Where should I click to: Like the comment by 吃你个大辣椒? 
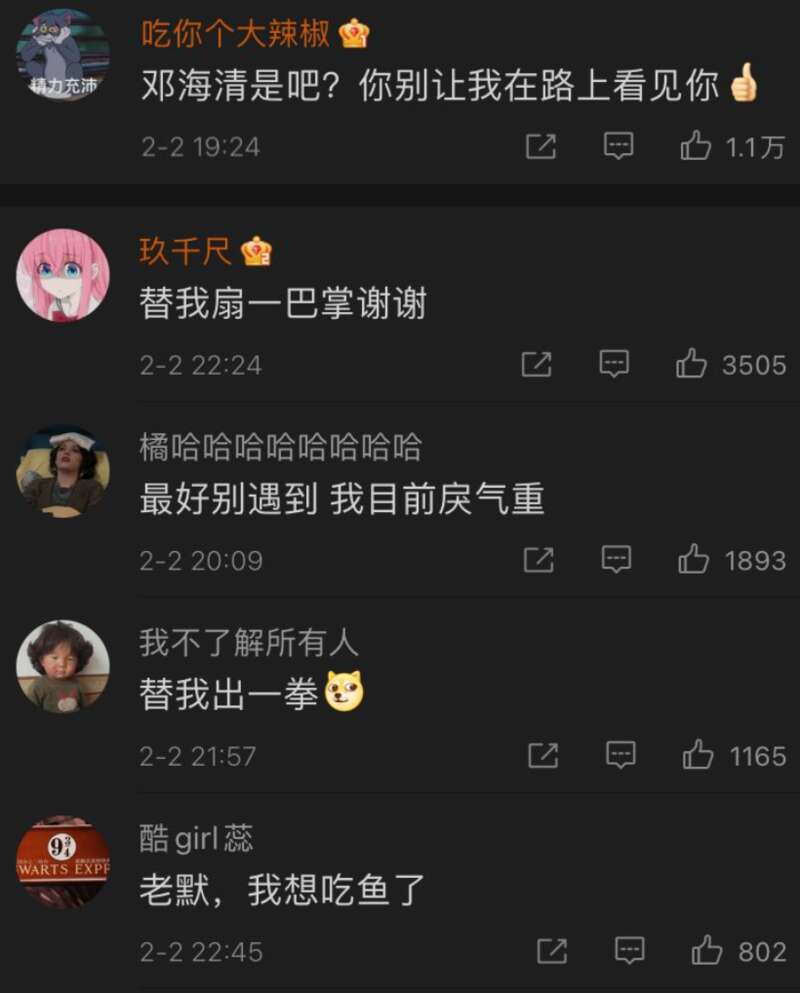[x=696, y=147]
